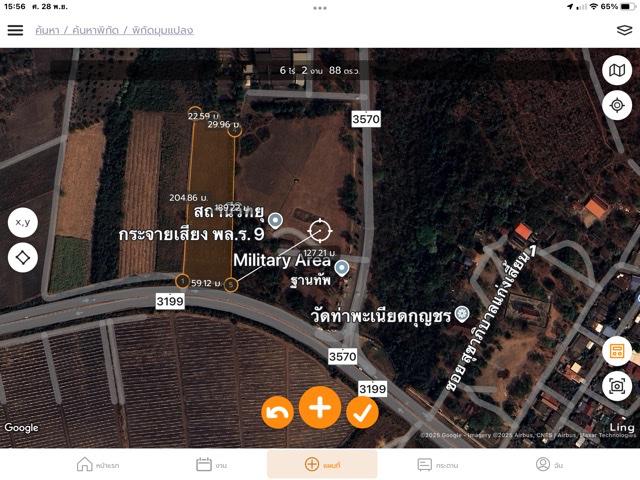Select the แผนที่ tab
Image resolution: width=640 pixels, height=480 pixels.
click(x=322, y=464)
